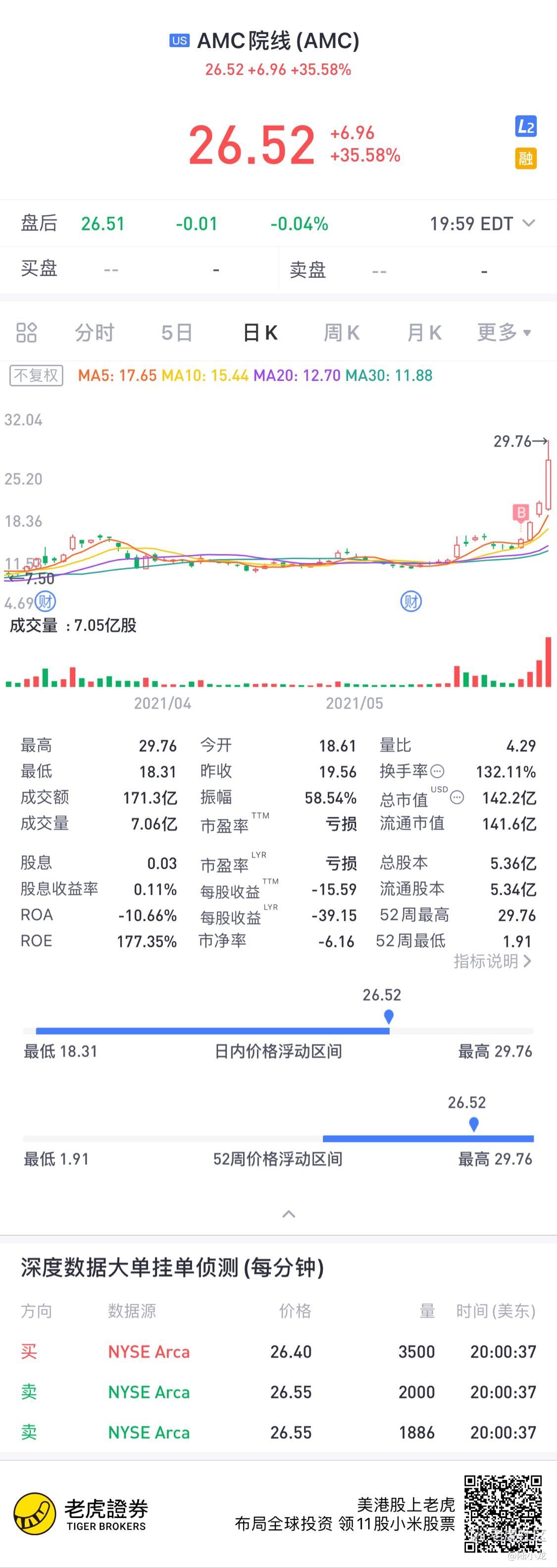Expand the 盘后 19:59 EDT chevron
Image resolution: width=557 pixels, height=1568 pixels.
coord(529,223)
